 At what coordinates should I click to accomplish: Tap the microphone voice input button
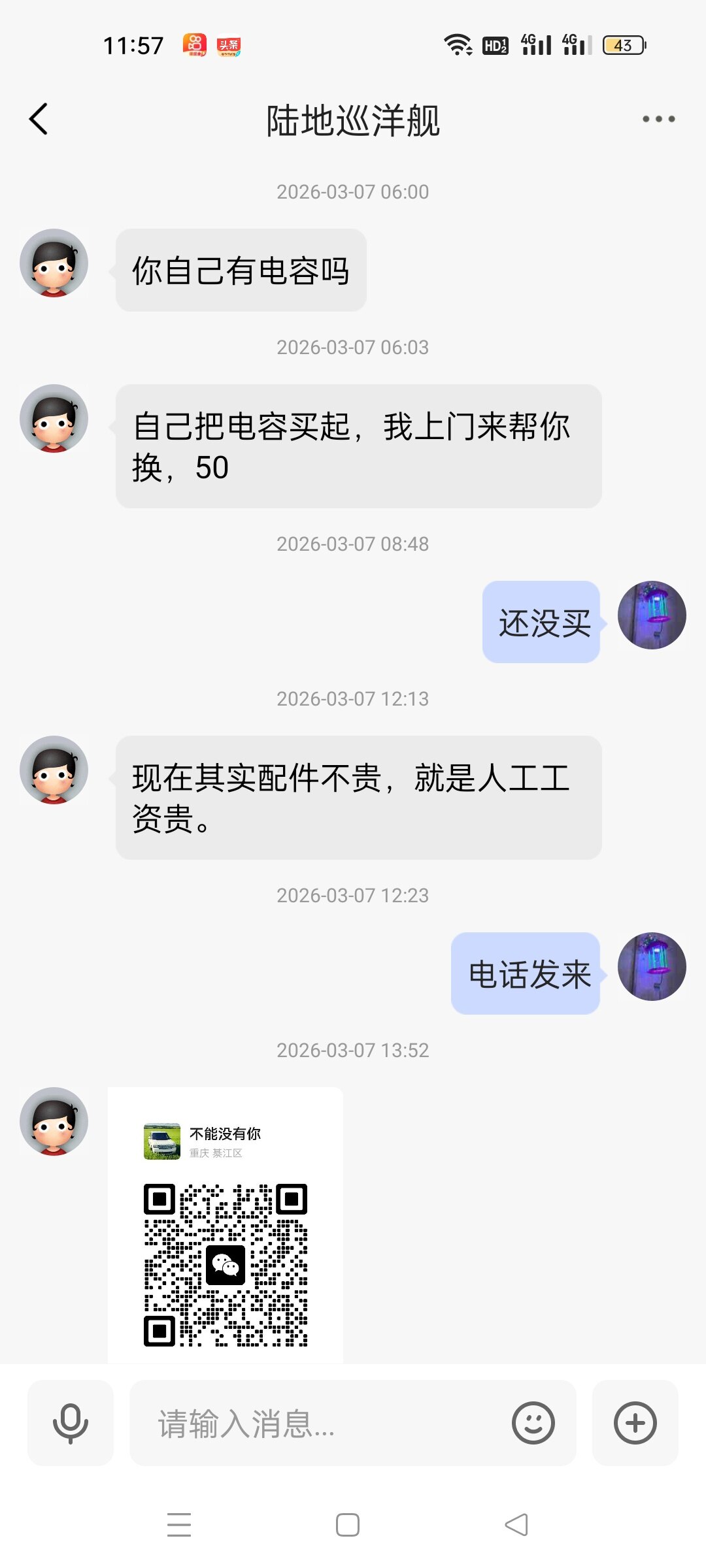(x=71, y=1423)
